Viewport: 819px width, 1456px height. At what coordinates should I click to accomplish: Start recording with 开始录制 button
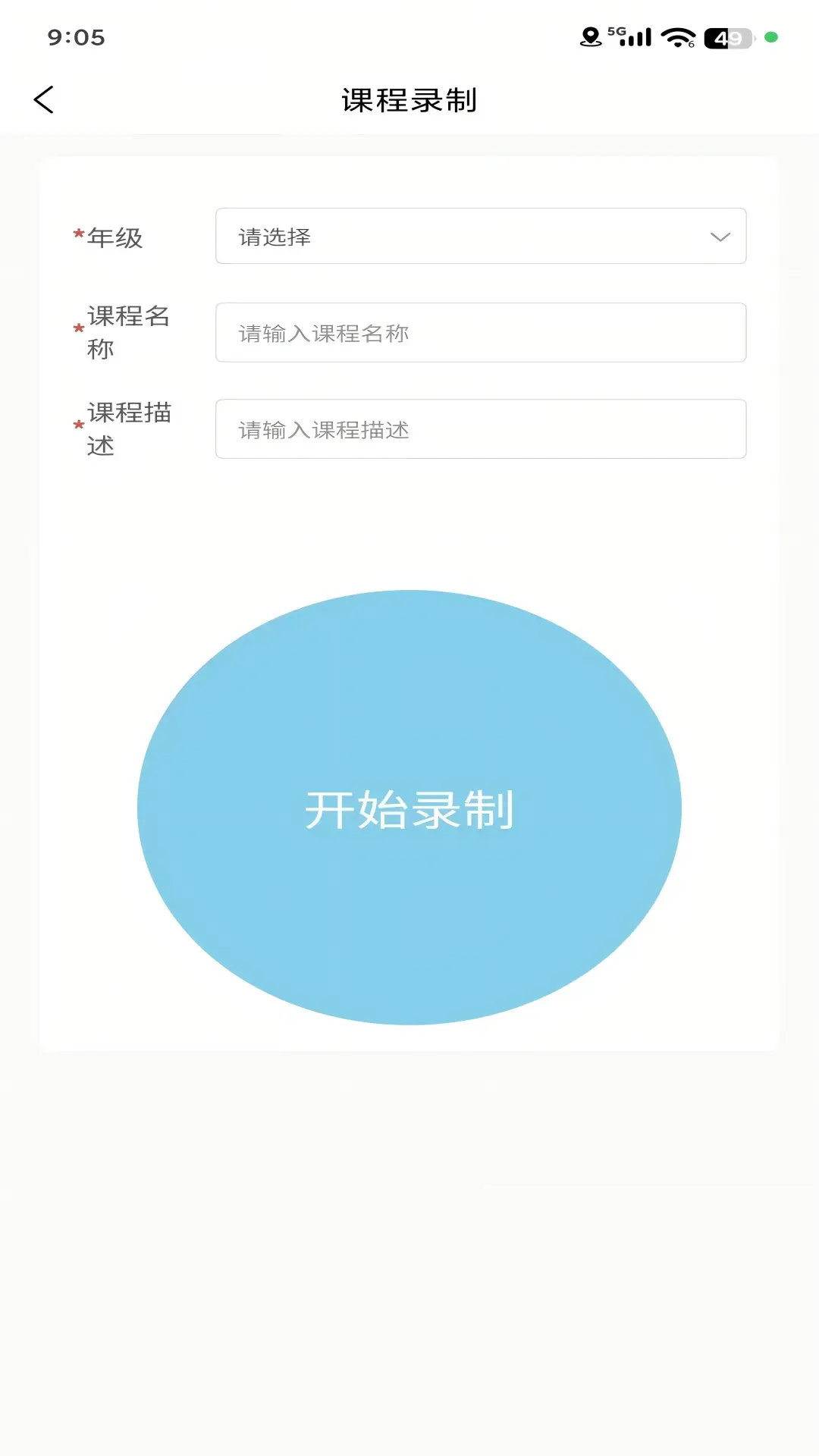point(409,808)
